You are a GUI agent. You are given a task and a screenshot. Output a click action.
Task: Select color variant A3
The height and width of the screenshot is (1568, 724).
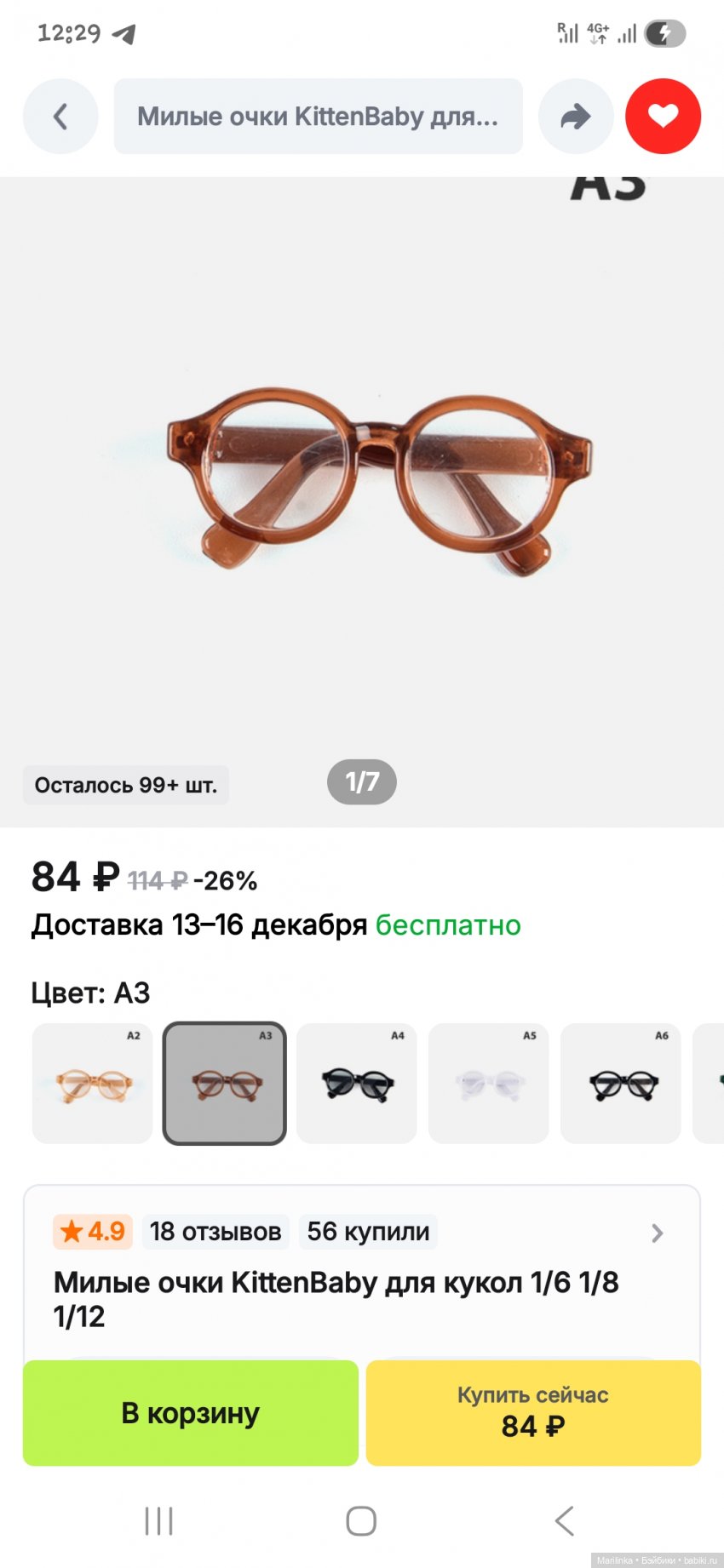pyautogui.click(x=225, y=1083)
